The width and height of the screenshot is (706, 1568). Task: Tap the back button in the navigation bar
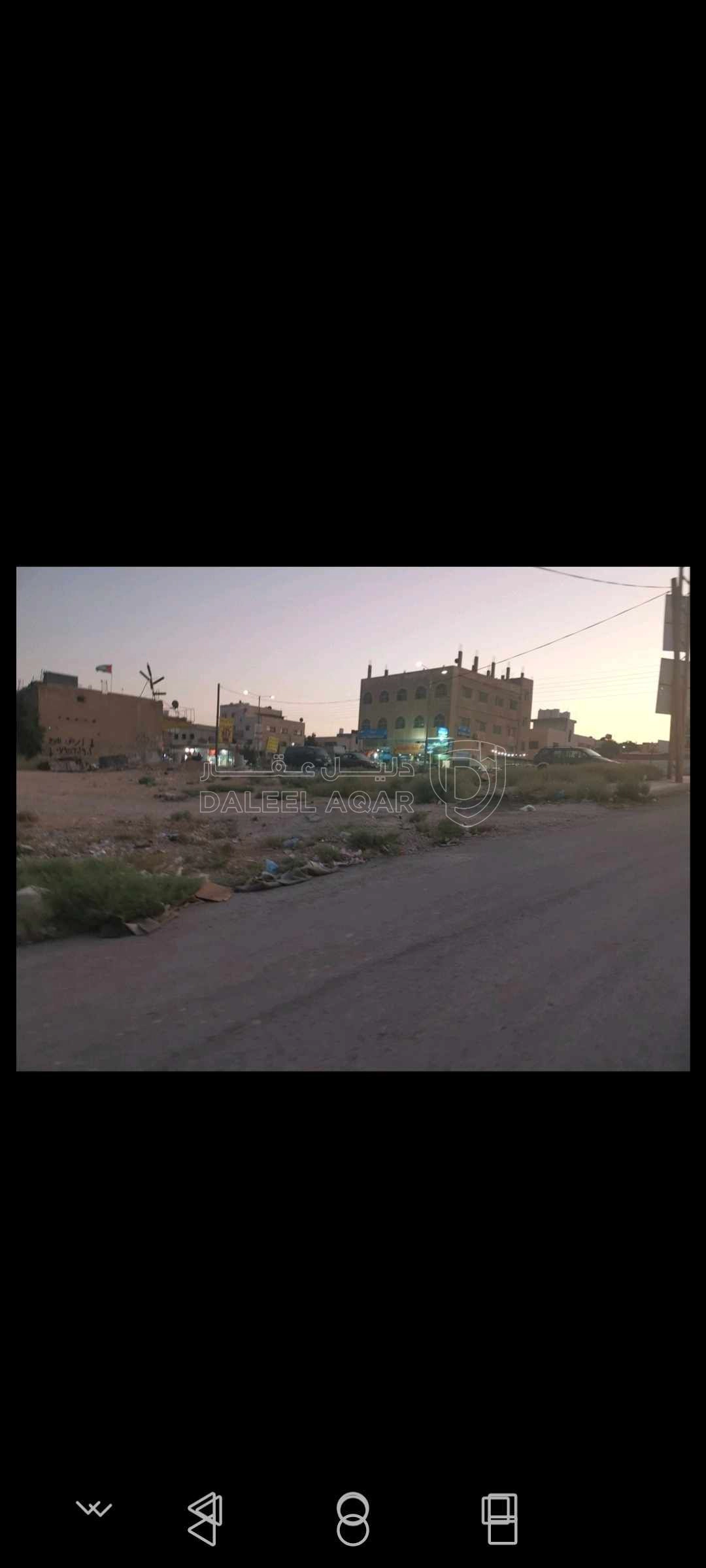coord(206,1518)
